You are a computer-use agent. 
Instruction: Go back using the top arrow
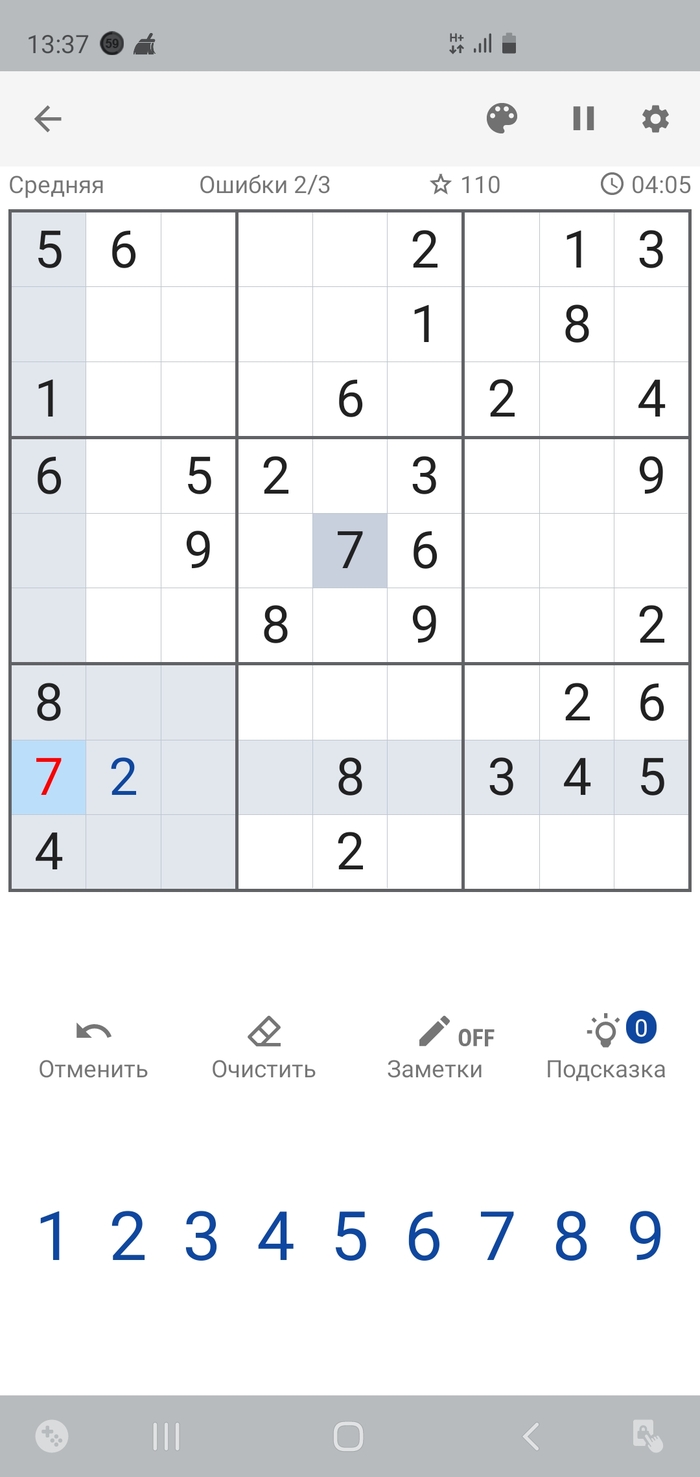pyautogui.click(x=48, y=119)
